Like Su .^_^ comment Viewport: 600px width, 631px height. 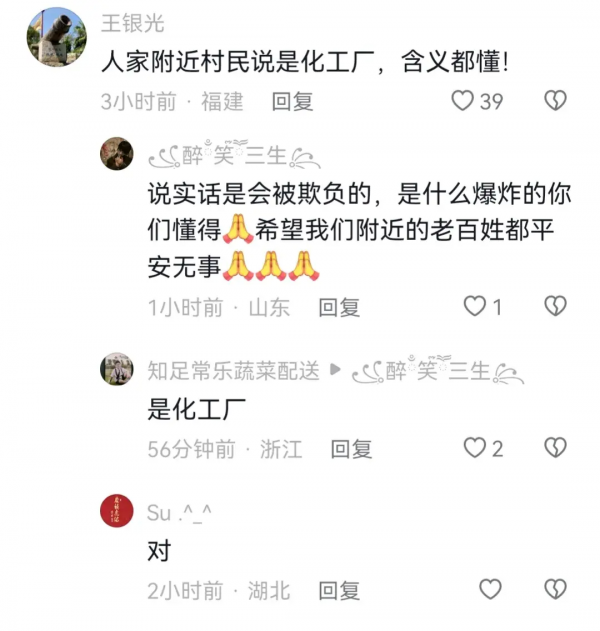coord(490,589)
